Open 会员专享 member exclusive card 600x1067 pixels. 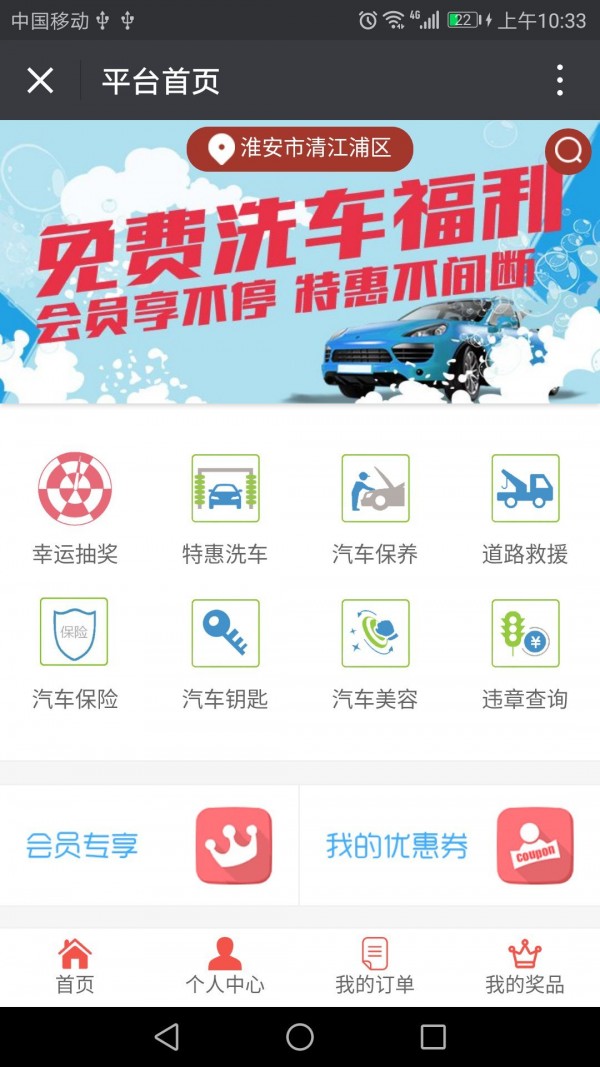(149, 846)
